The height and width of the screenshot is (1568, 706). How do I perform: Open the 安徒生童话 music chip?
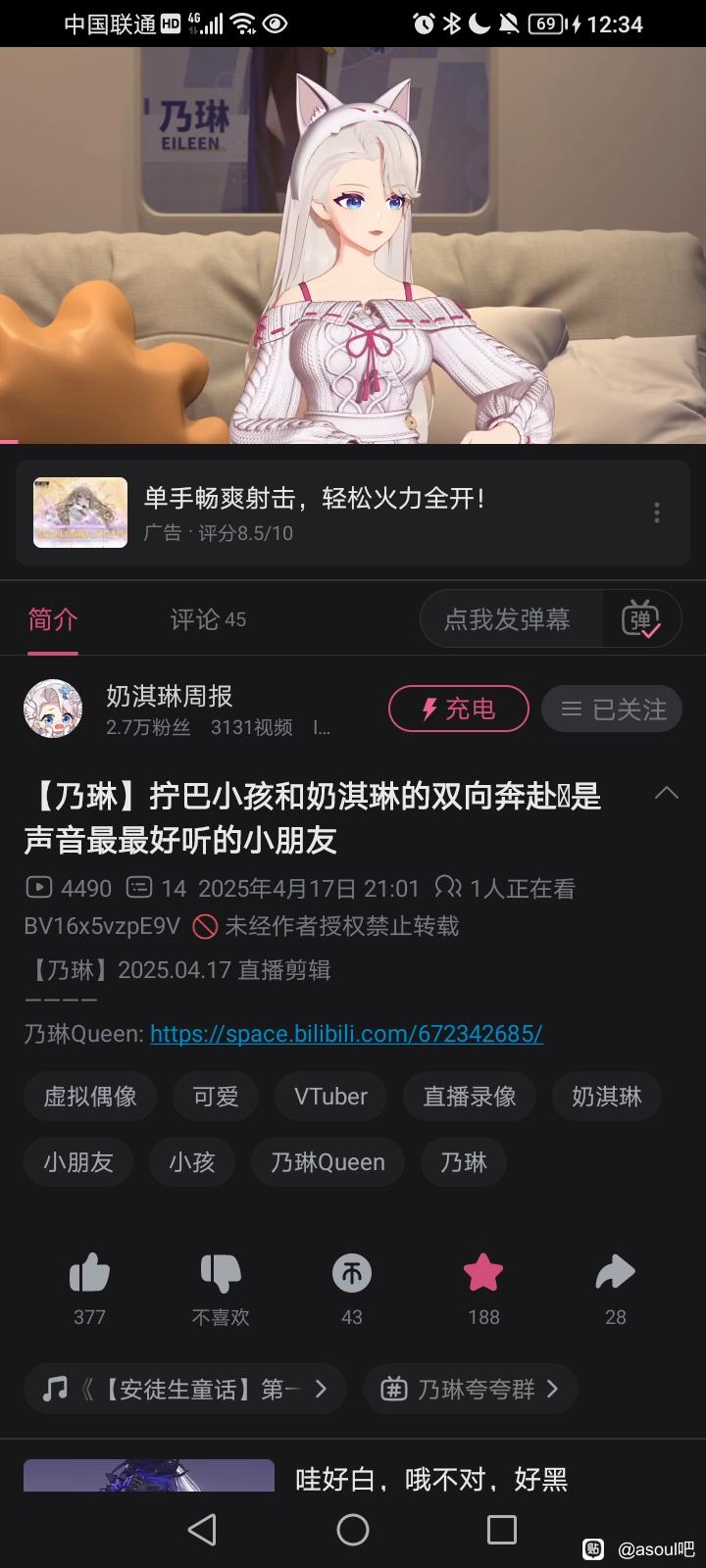tap(185, 1389)
